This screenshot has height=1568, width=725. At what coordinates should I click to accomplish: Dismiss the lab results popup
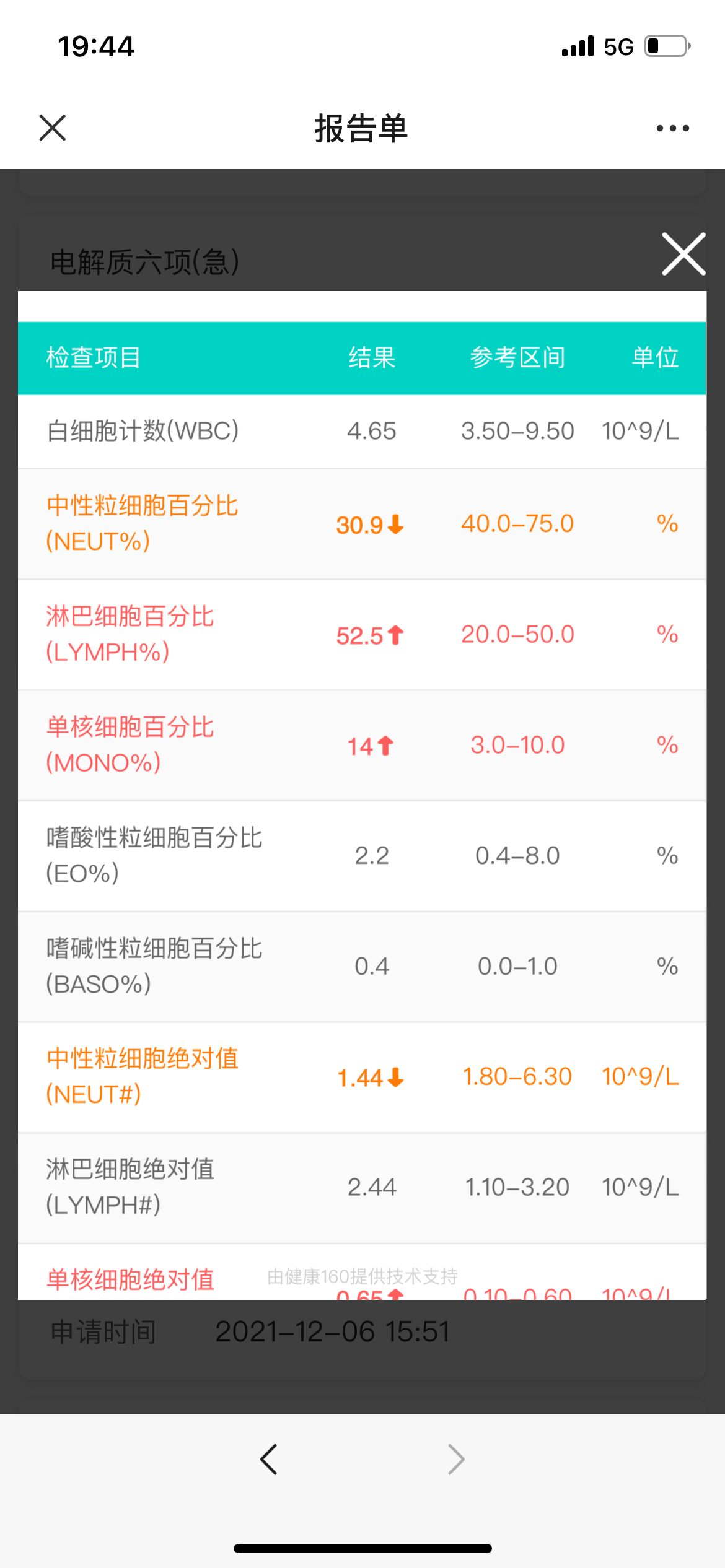point(683,254)
